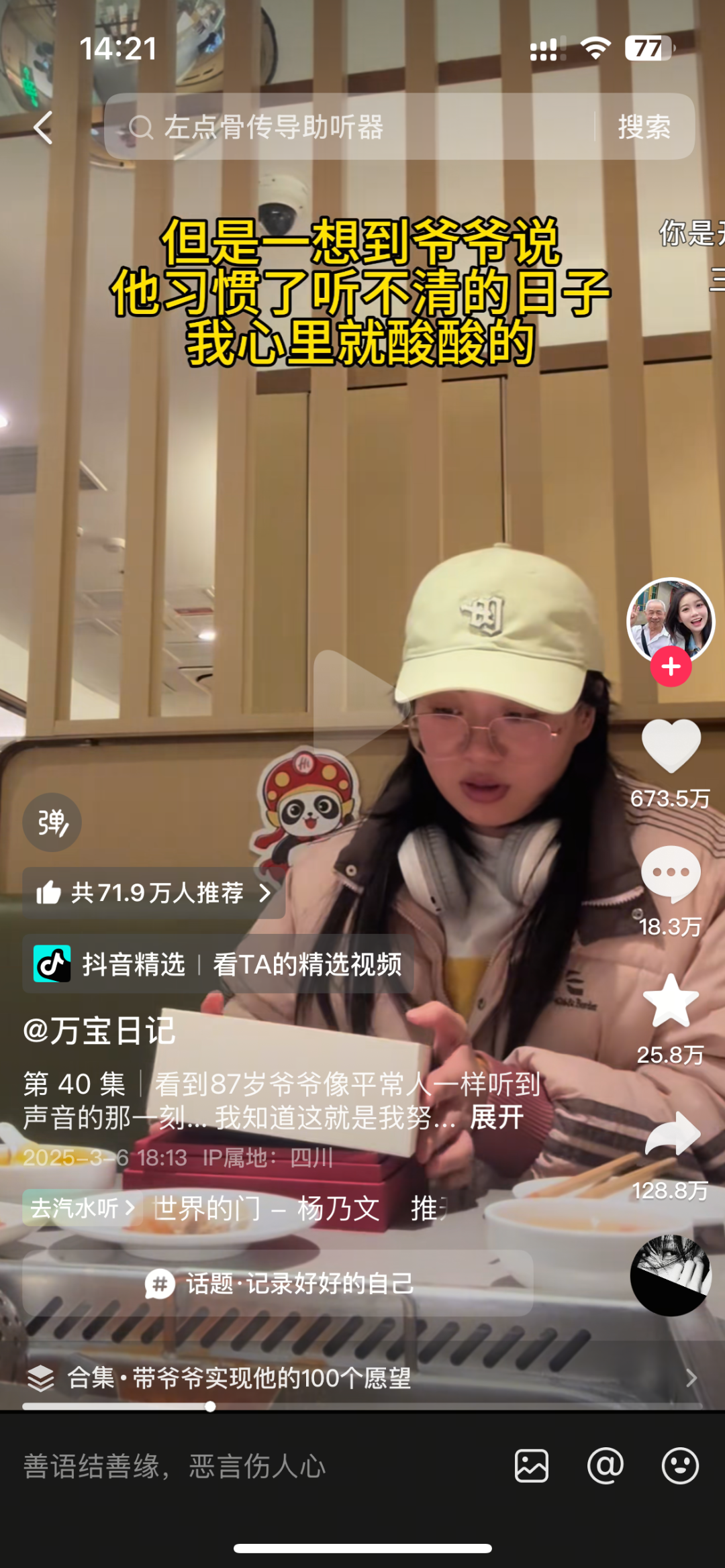Open the collection 带爷爷实现他的100个愿望
Image resolution: width=725 pixels, height=1568 pixels.
click(239, 1377)
